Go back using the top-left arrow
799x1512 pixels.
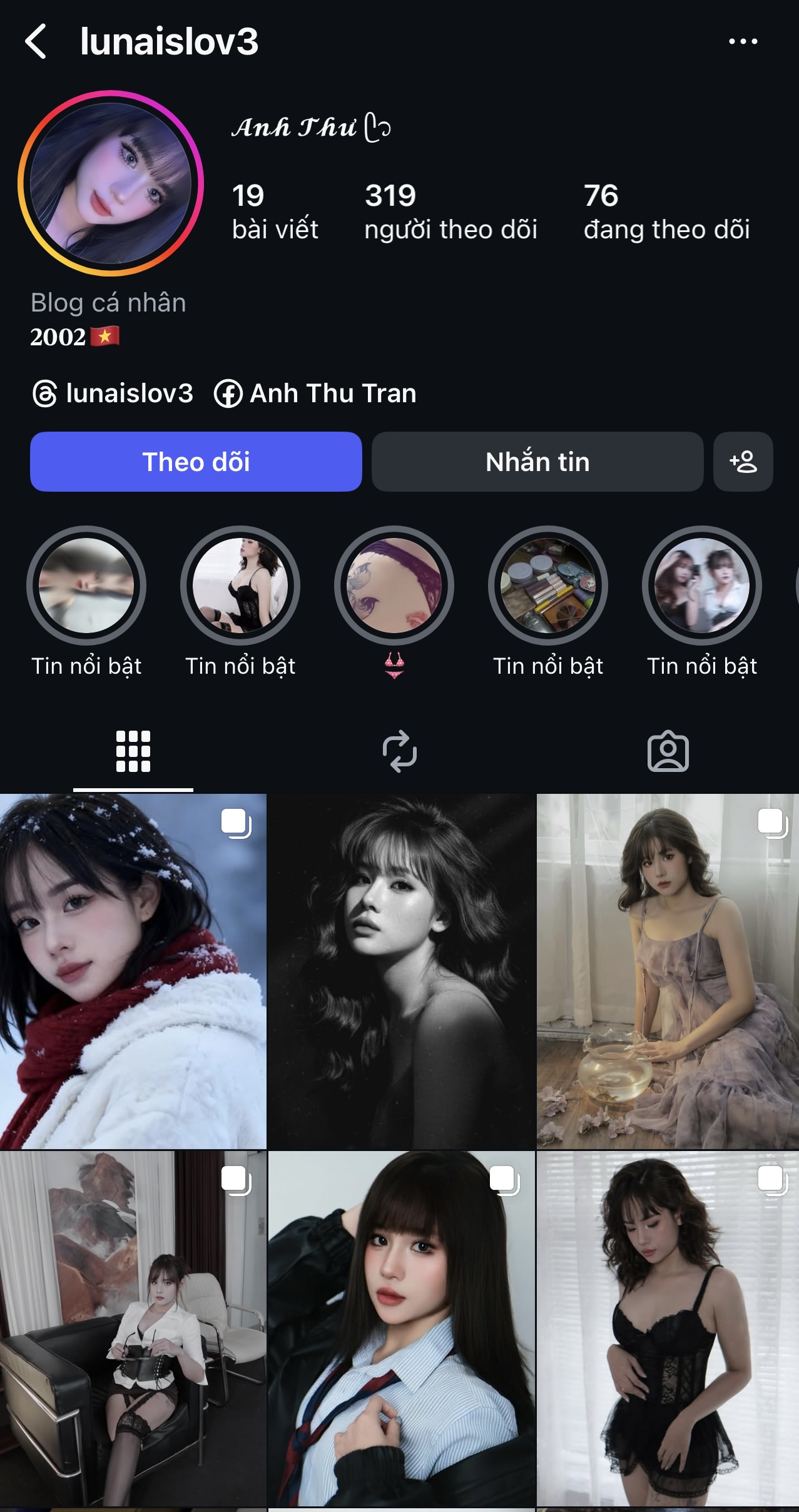click(36, 42)
